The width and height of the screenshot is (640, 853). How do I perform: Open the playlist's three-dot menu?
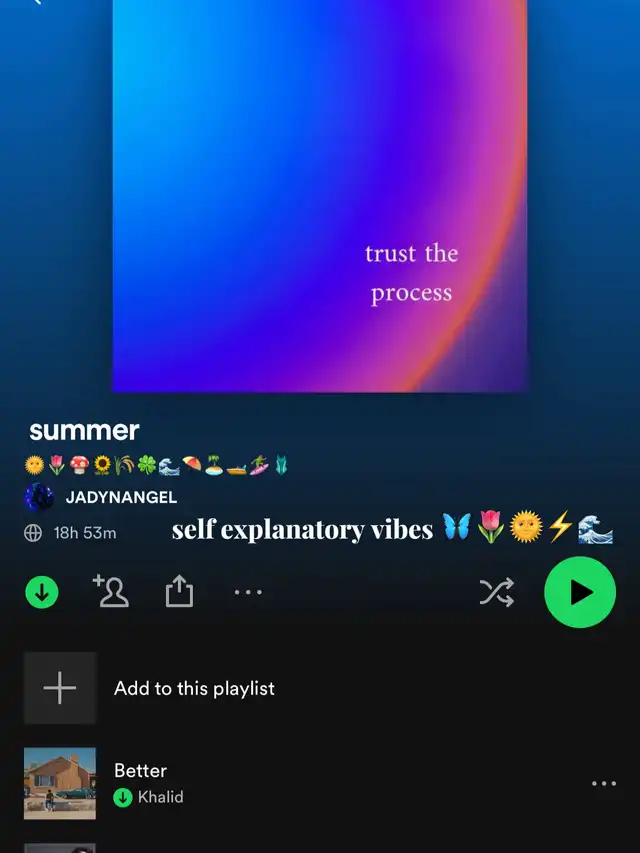coord(248,592)
